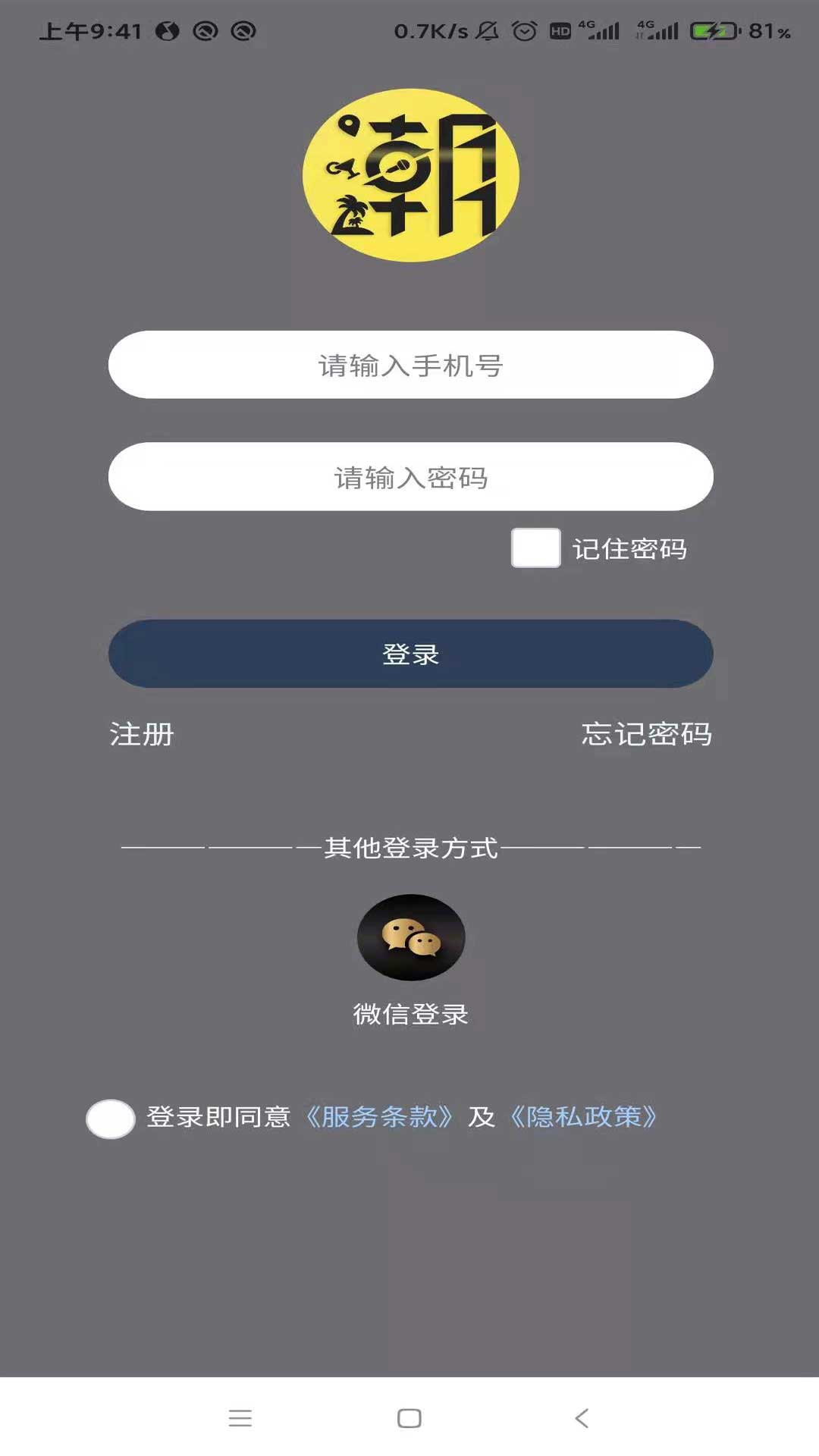Open recent apps from navigation bar

point(240,1418)
